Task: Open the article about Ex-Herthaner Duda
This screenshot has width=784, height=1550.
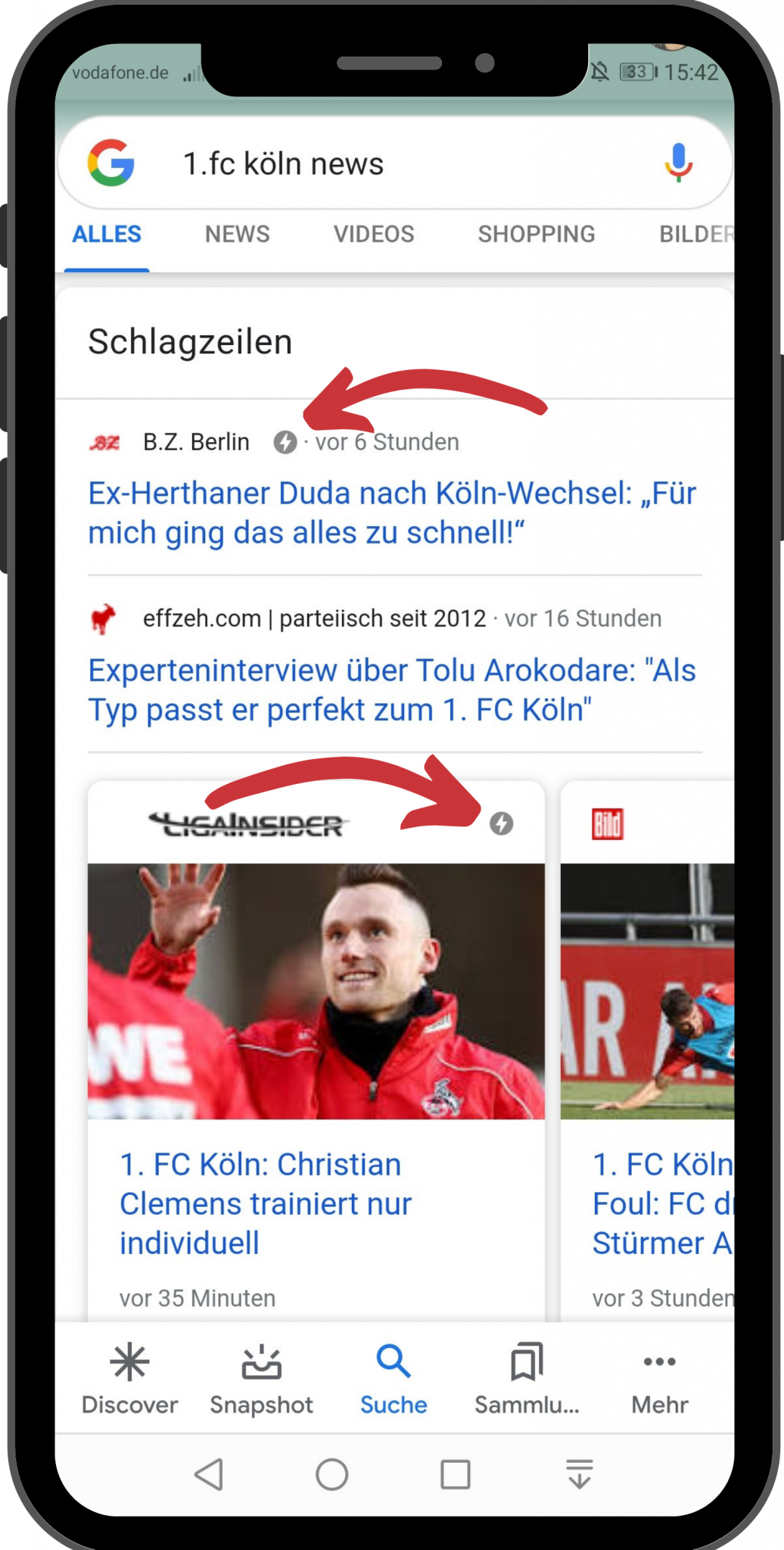Action: click(x=392, y=512)
